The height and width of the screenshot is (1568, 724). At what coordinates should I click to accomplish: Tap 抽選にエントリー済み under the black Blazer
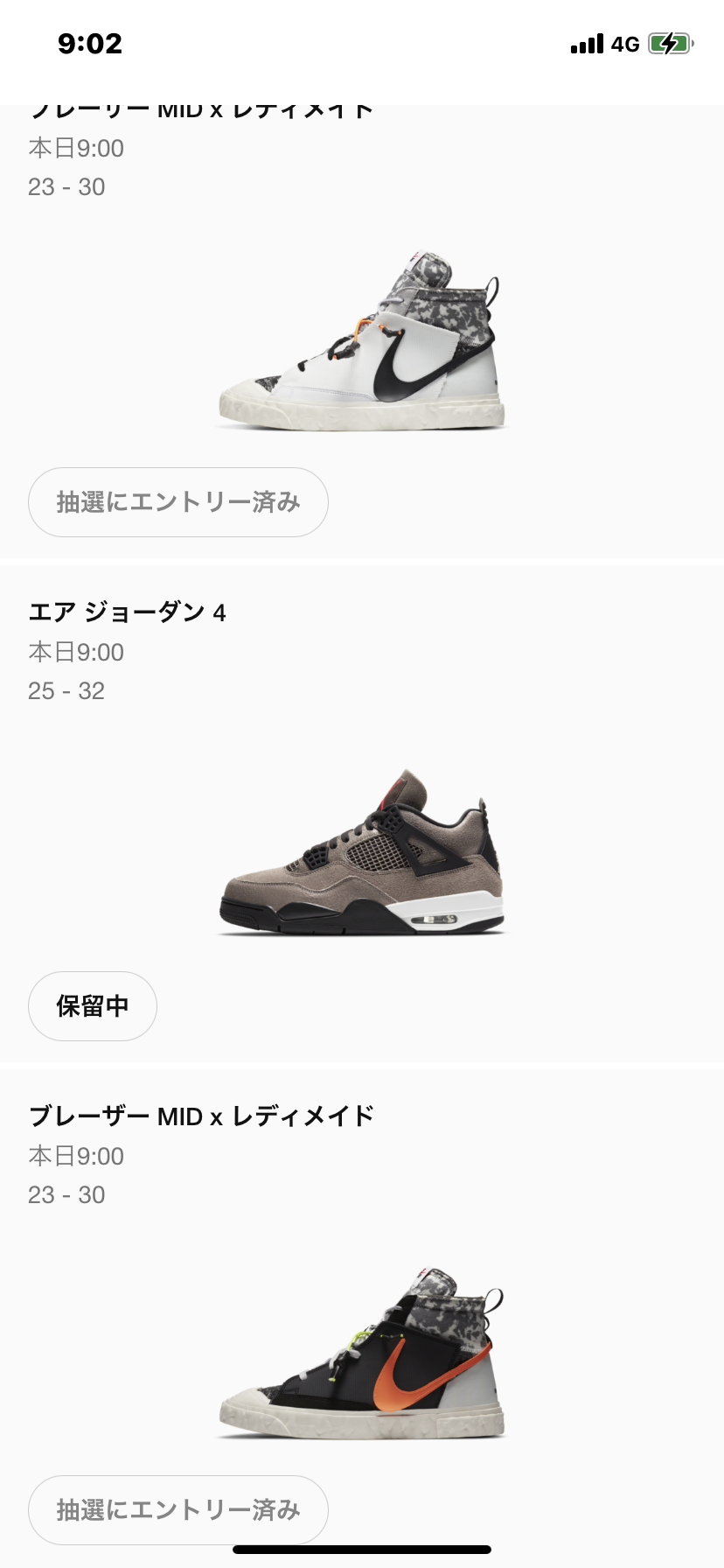click(x=178, y=1509)
